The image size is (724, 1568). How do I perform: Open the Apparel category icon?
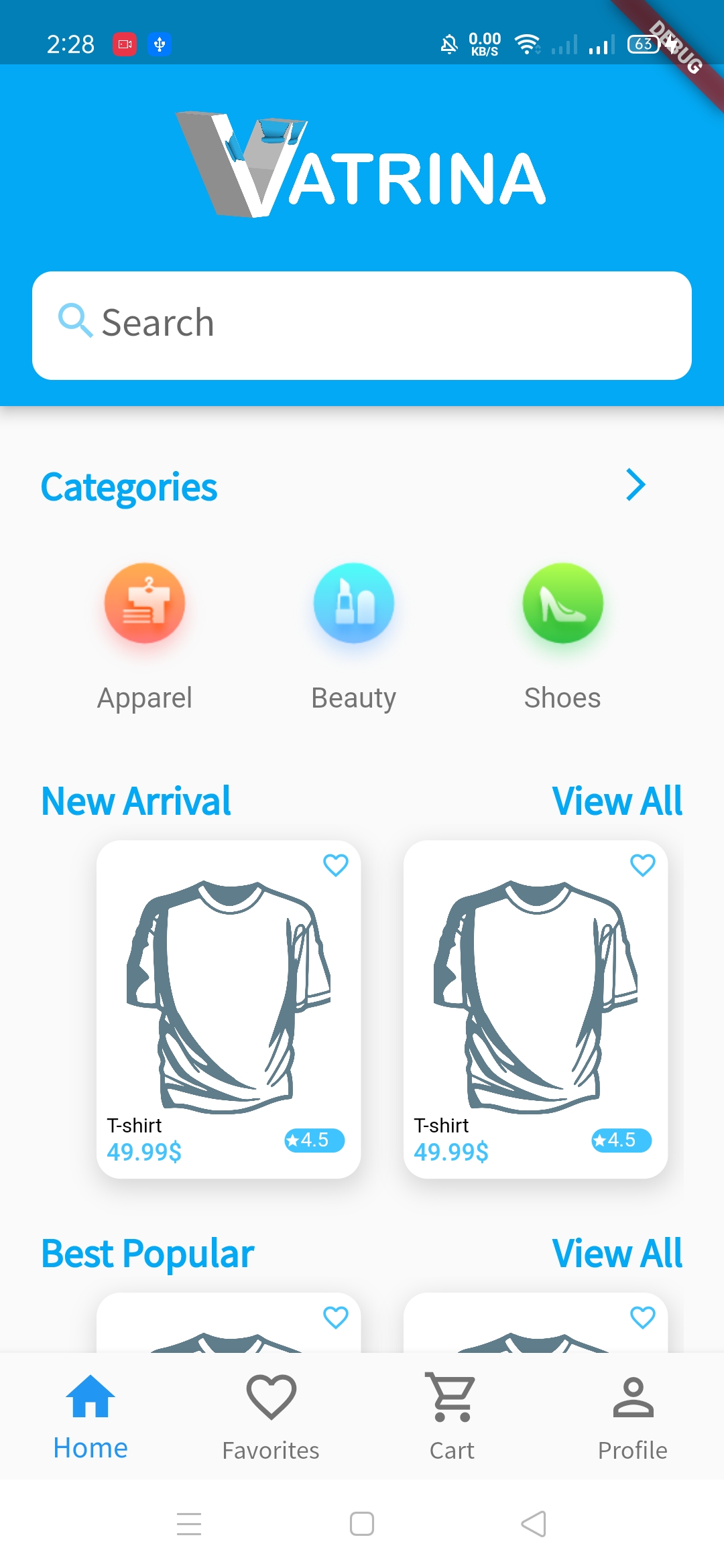coord(144,603)
